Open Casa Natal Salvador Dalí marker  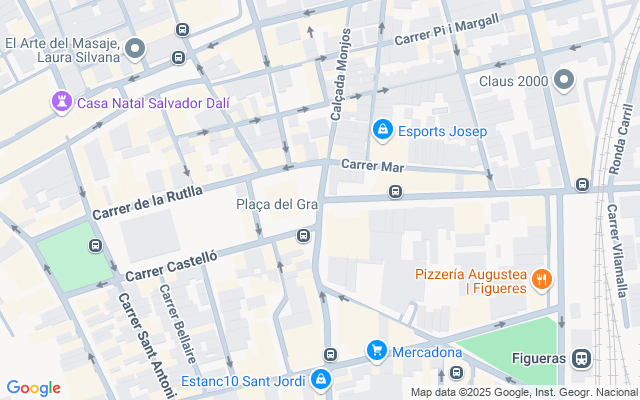point(59,102)
